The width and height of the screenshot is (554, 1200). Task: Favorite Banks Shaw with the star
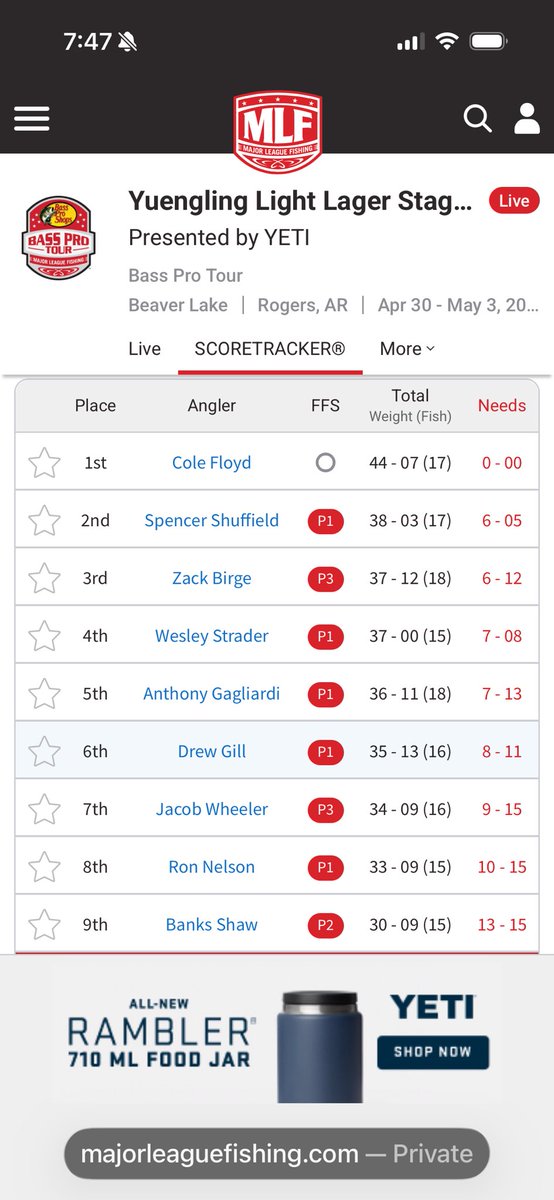44,925
